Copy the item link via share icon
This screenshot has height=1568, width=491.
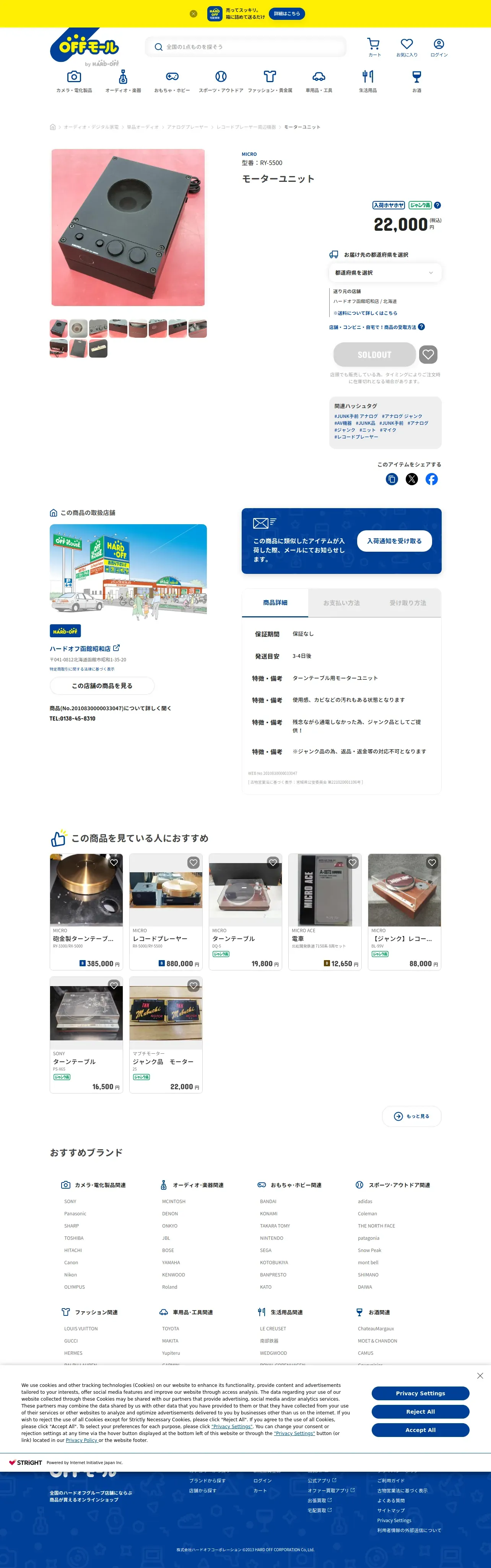click(x=392, y=479)
